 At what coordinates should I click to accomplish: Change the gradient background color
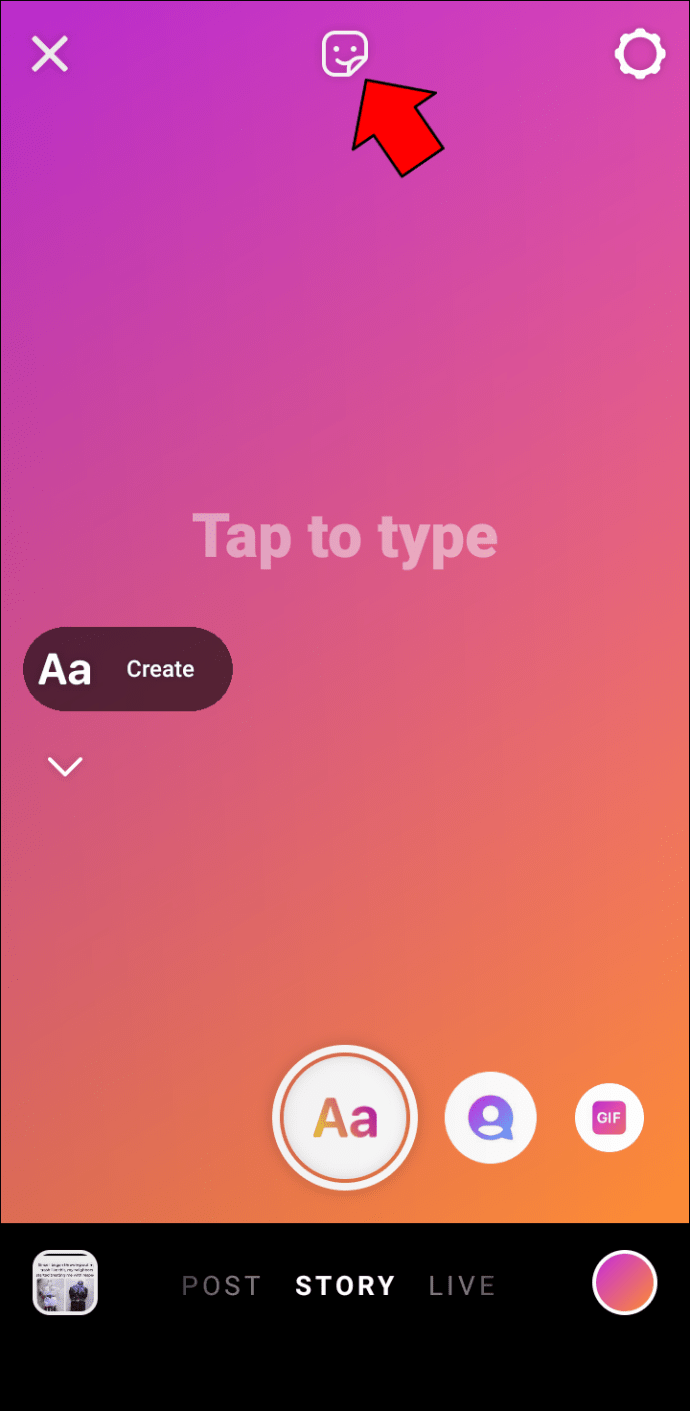pos(625,1282)
